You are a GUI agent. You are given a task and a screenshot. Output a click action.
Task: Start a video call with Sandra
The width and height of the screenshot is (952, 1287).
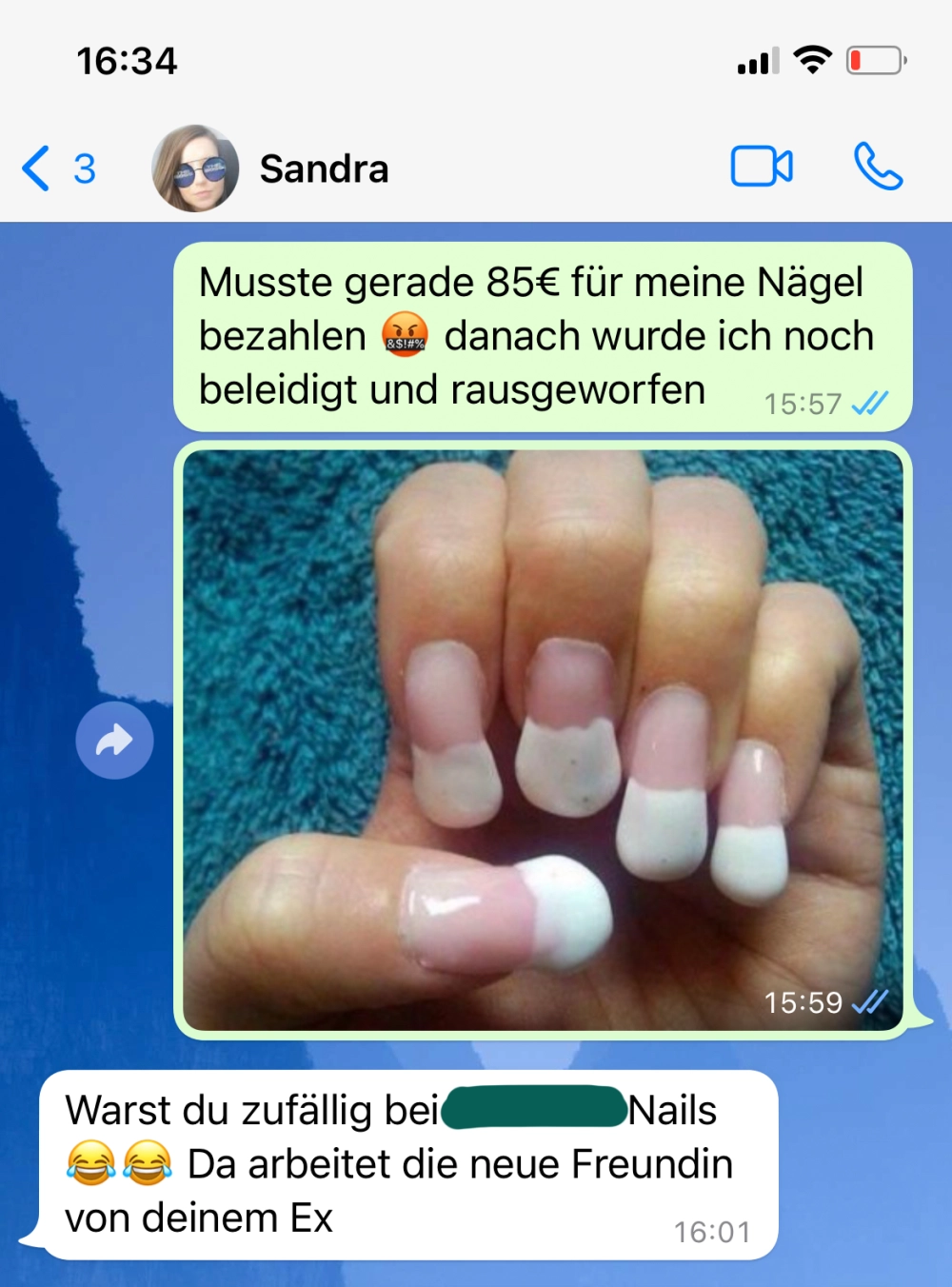(x=761, y=167)
